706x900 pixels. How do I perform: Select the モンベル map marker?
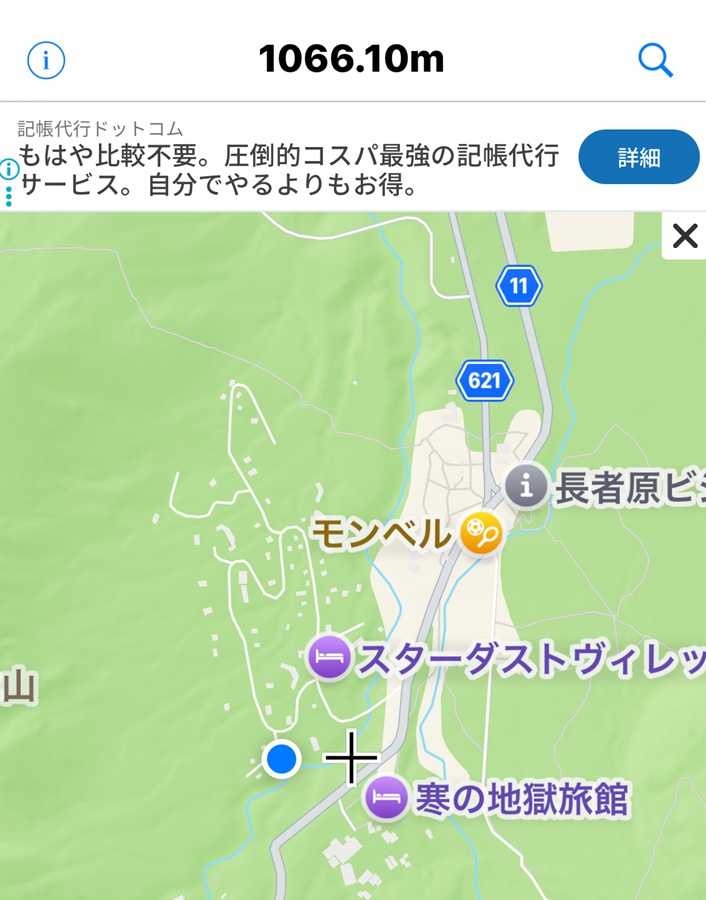tap(481, 534)
